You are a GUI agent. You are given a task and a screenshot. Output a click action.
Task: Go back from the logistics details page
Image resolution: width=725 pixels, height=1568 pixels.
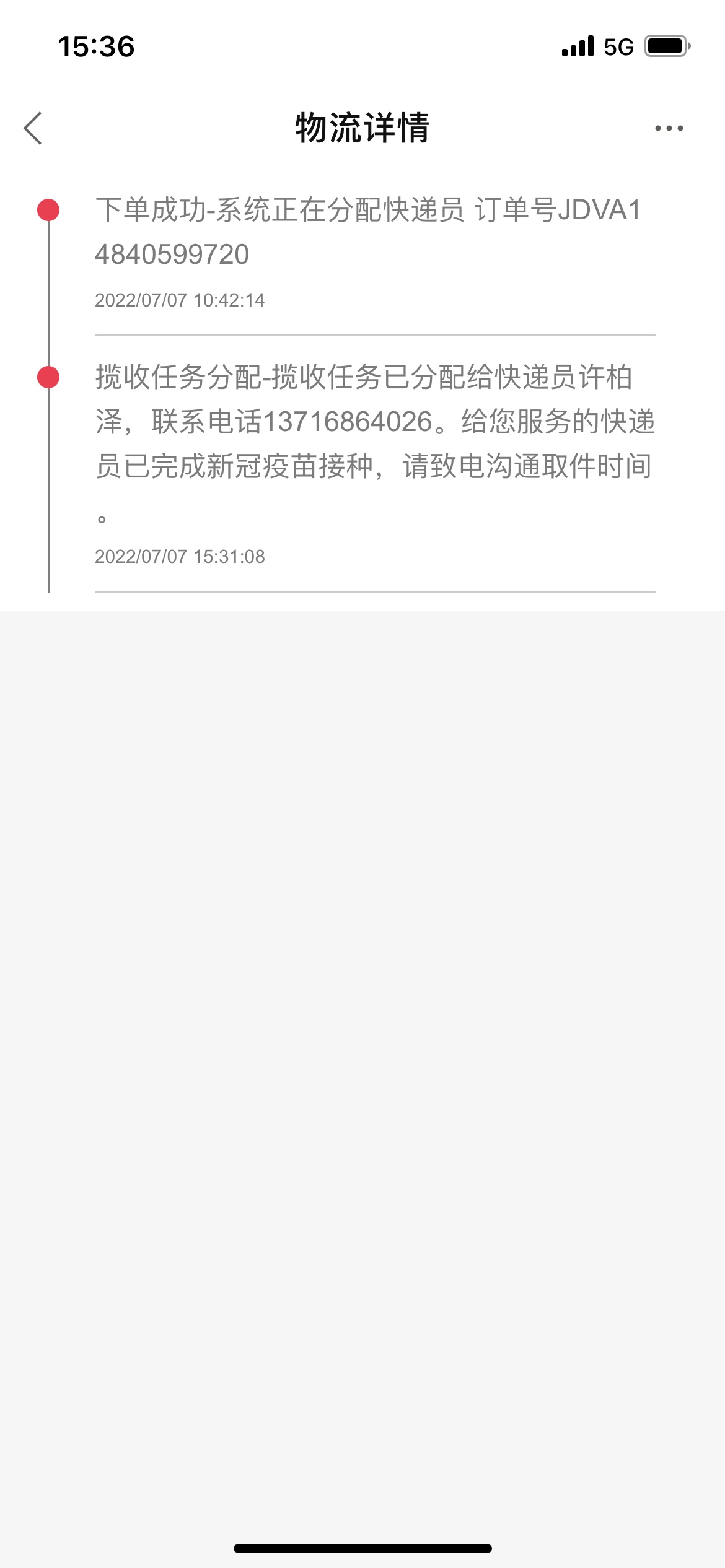tap(33, 128)
